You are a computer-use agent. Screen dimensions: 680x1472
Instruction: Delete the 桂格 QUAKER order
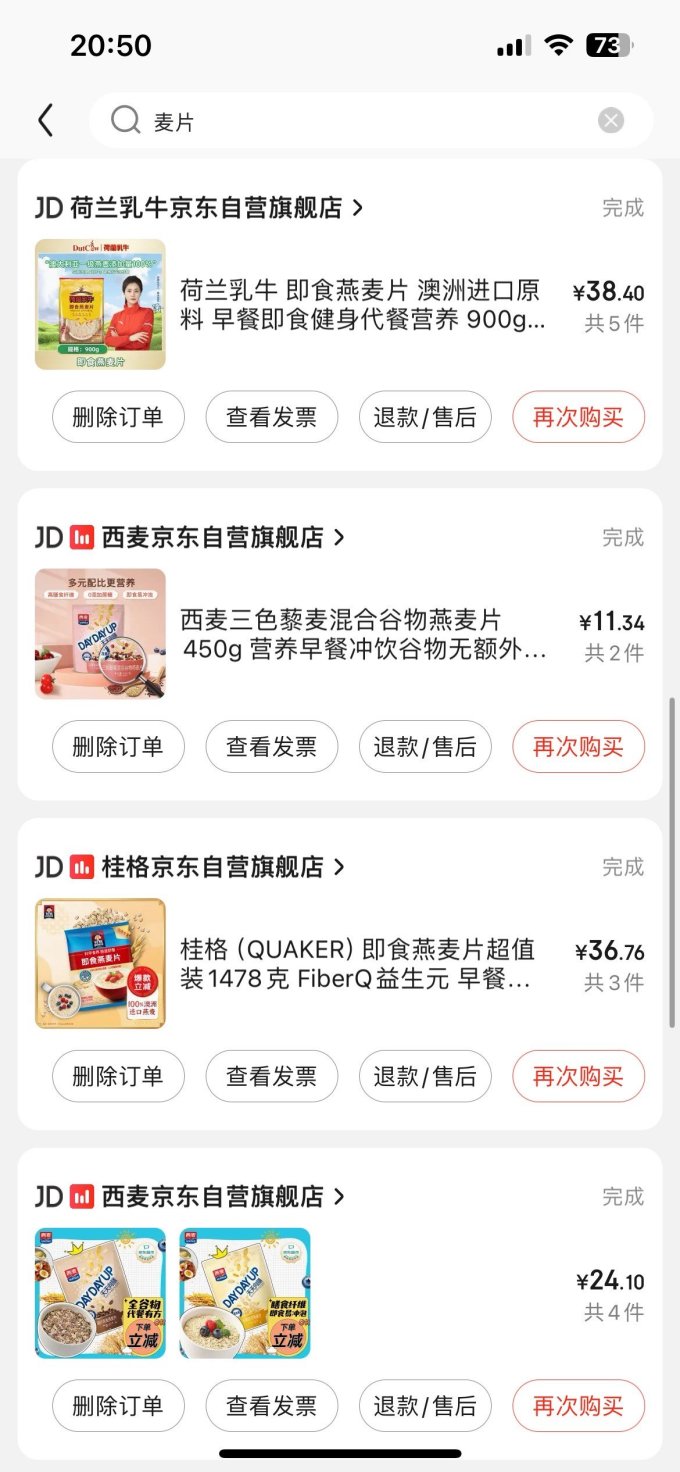(x=118, y=1076)
